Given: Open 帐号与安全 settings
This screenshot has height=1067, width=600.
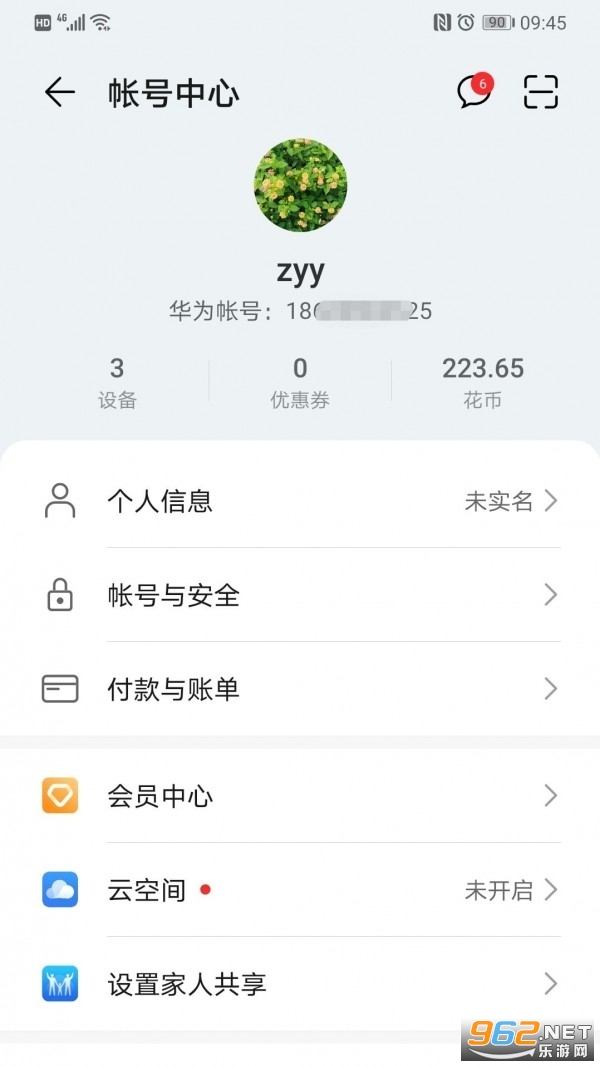Looking at the screenshot, I should pos(300,596).
